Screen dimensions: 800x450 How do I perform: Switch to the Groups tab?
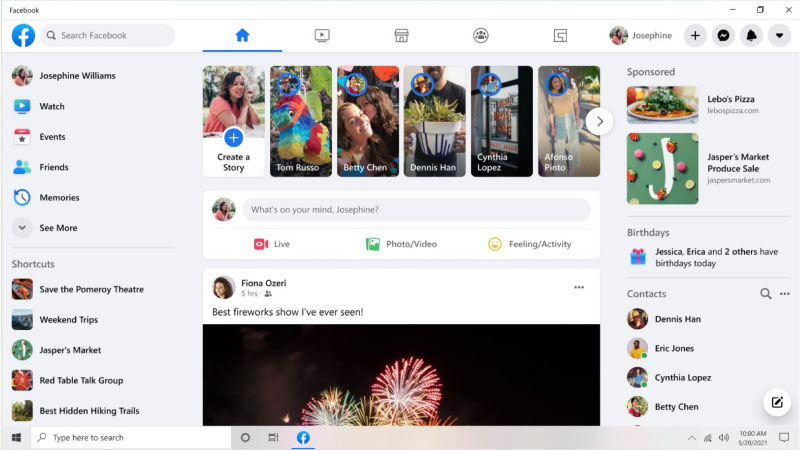click(481, 36)
